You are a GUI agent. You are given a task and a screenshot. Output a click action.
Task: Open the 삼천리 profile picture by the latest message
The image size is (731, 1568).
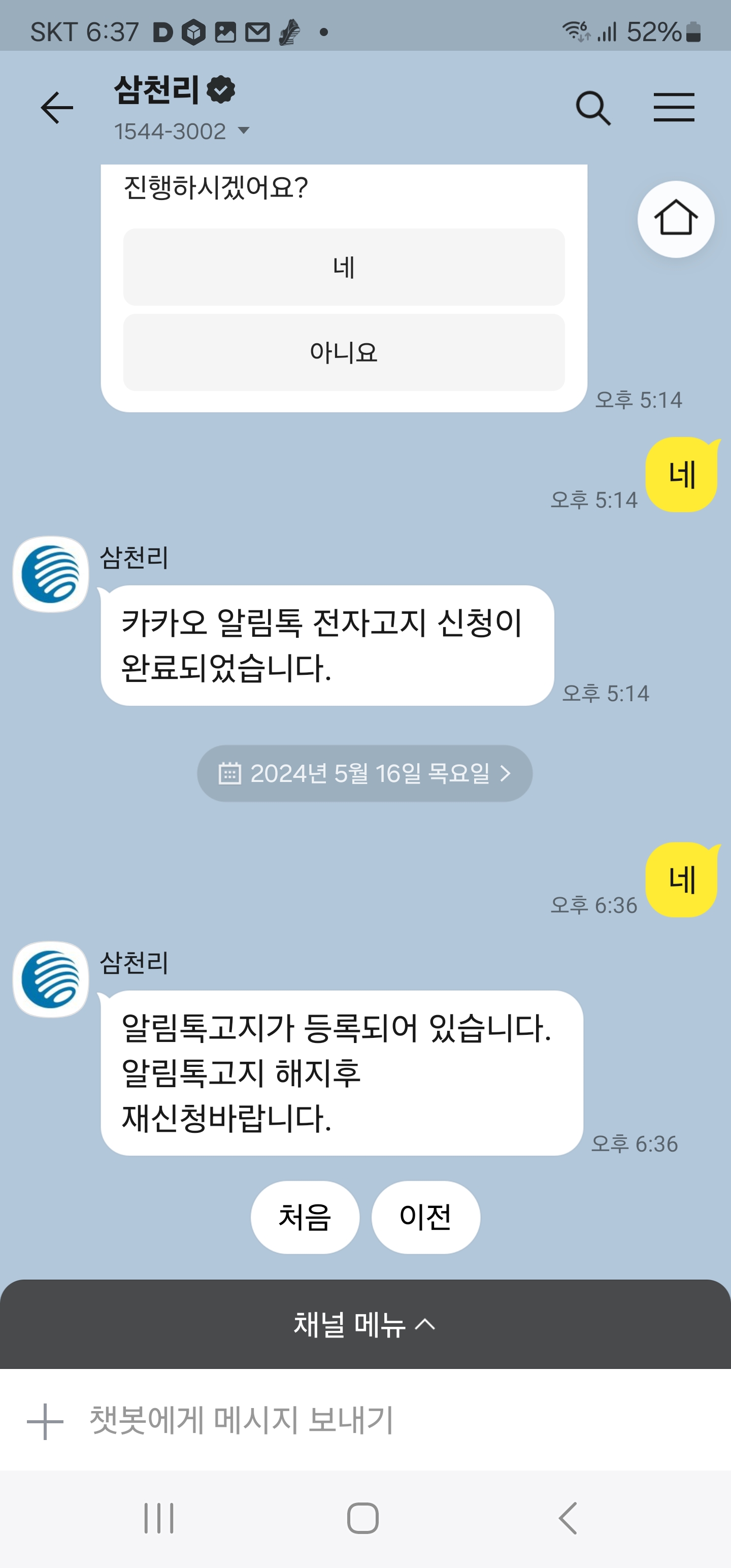coord(51,979)
